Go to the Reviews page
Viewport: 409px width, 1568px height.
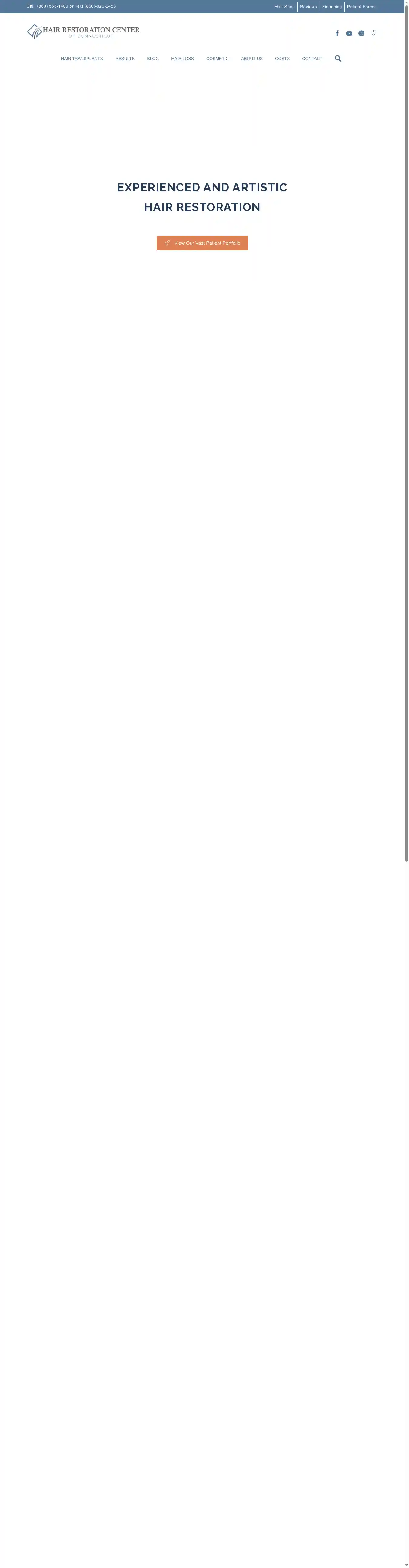click(308, 7)
